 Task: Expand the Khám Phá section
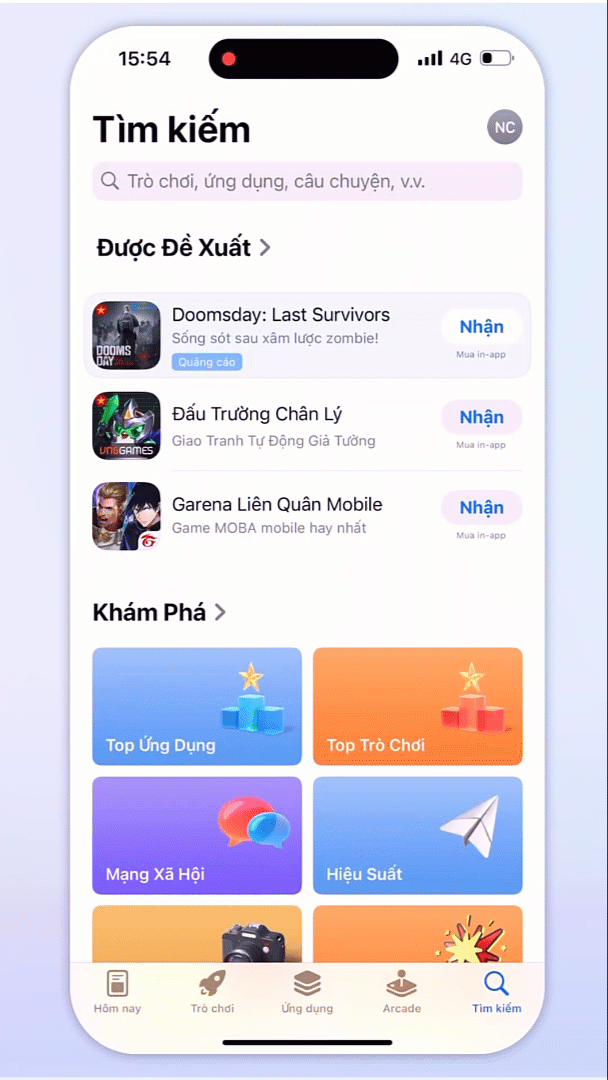coord(159,612)
